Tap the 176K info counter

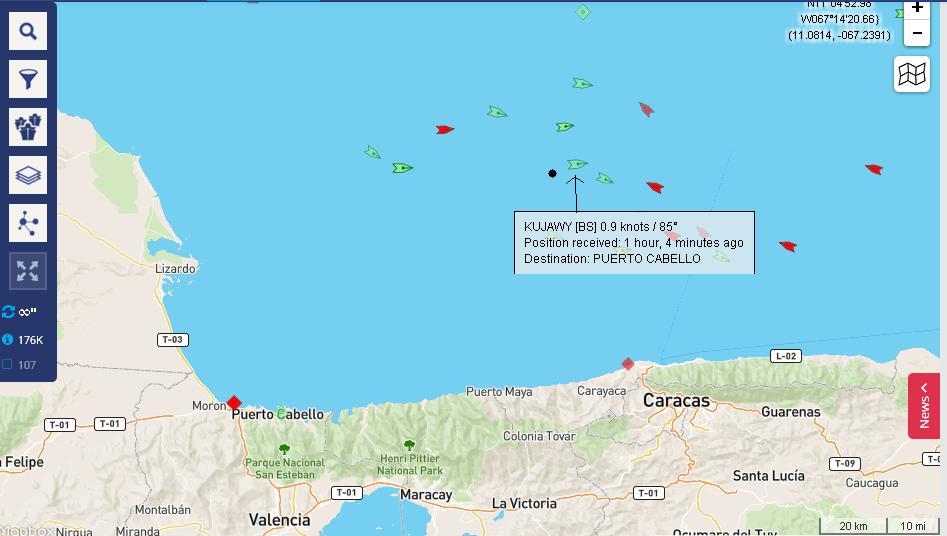click(22, 340)
